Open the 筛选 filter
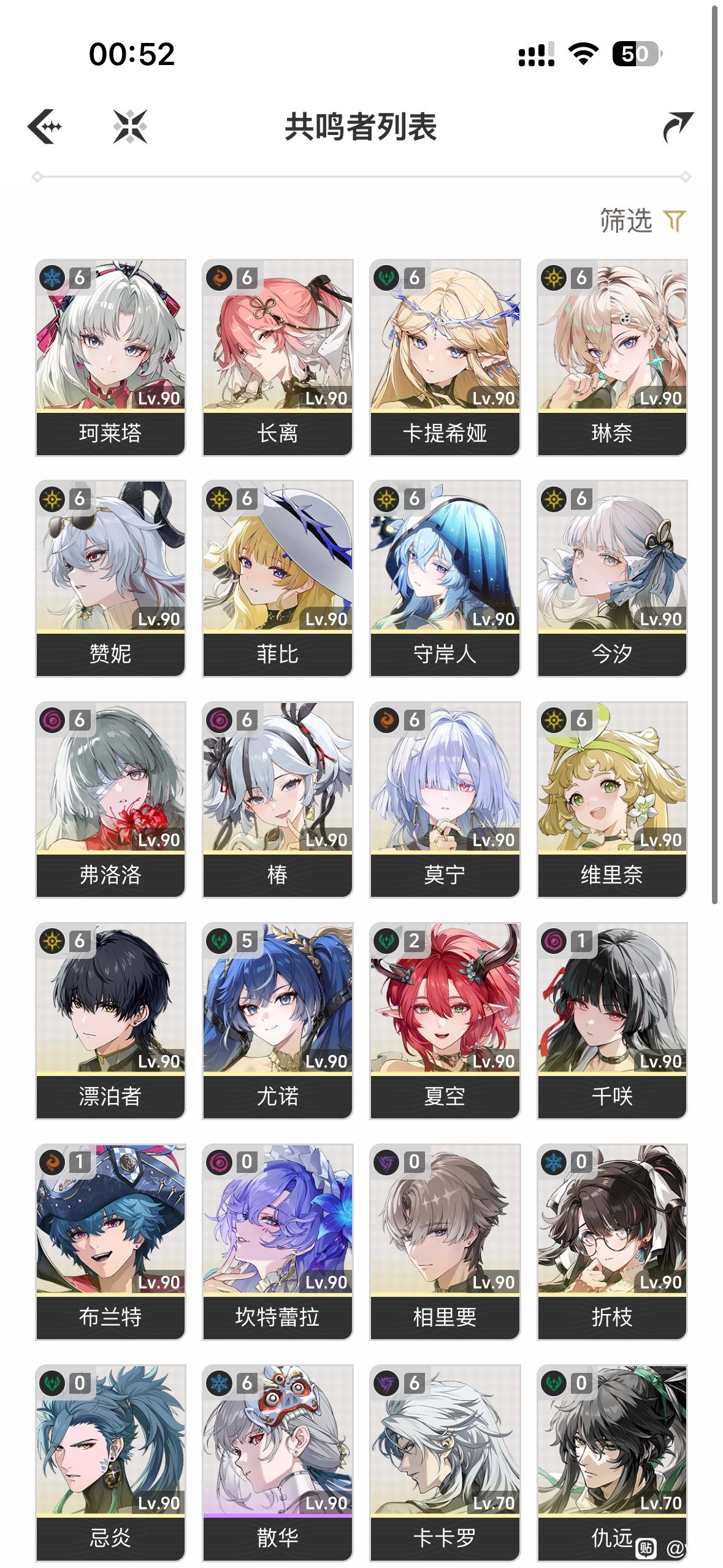The width and height of the screenshot is (723, 1568). click(643, 221)
